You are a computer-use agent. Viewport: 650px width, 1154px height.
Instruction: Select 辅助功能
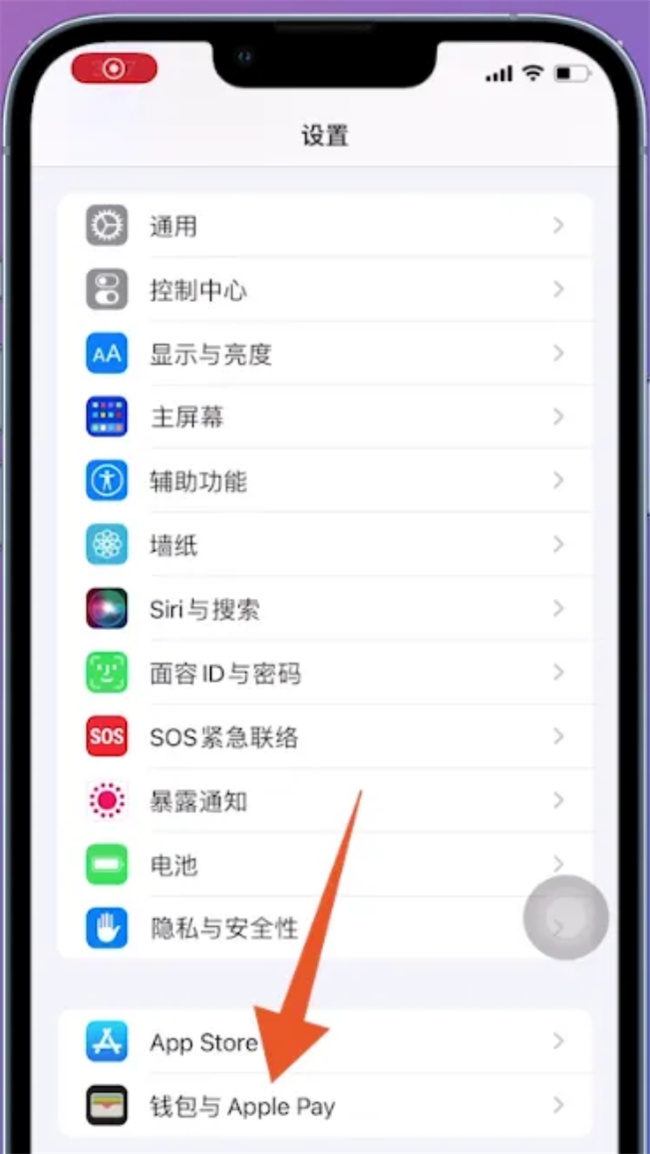325,482
